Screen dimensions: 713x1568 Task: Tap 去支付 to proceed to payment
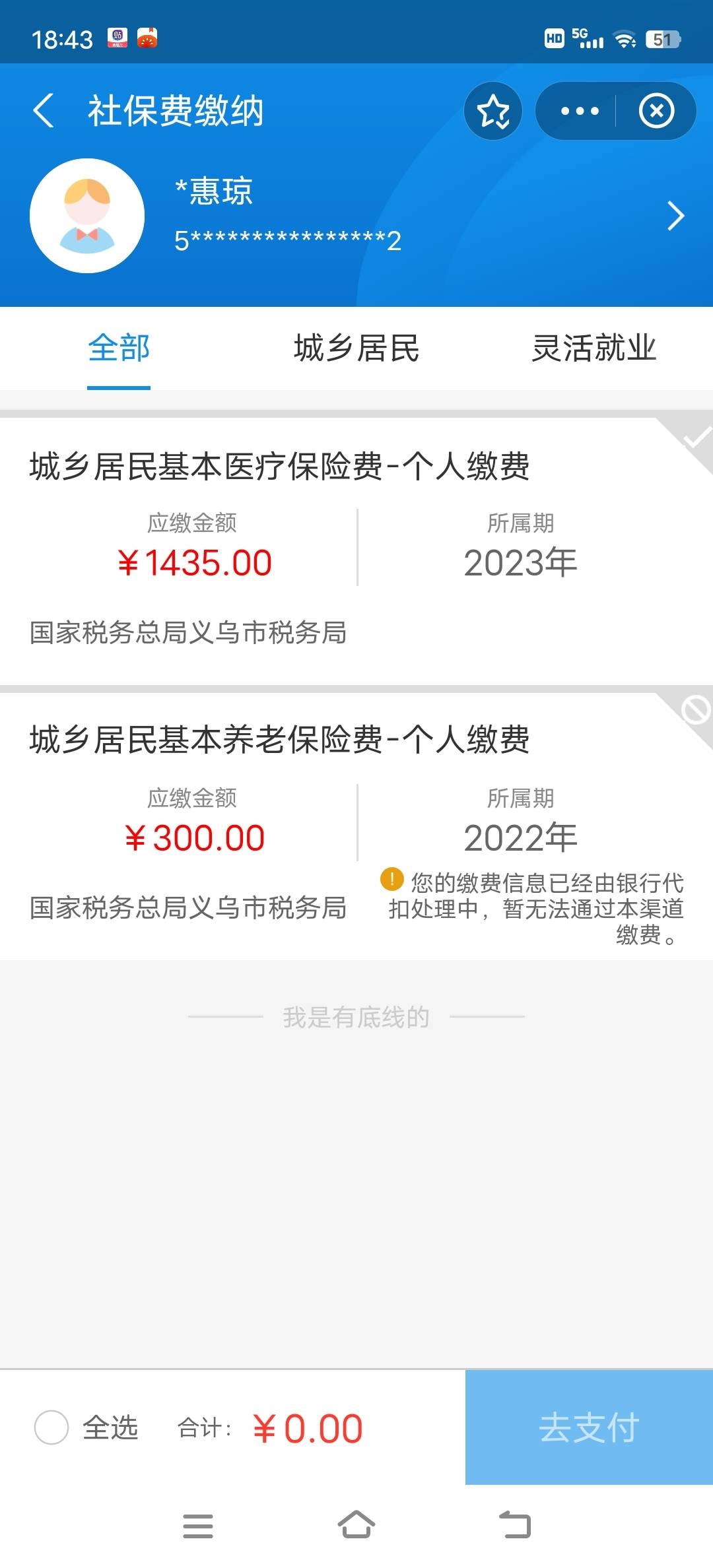click(589, 1427)
